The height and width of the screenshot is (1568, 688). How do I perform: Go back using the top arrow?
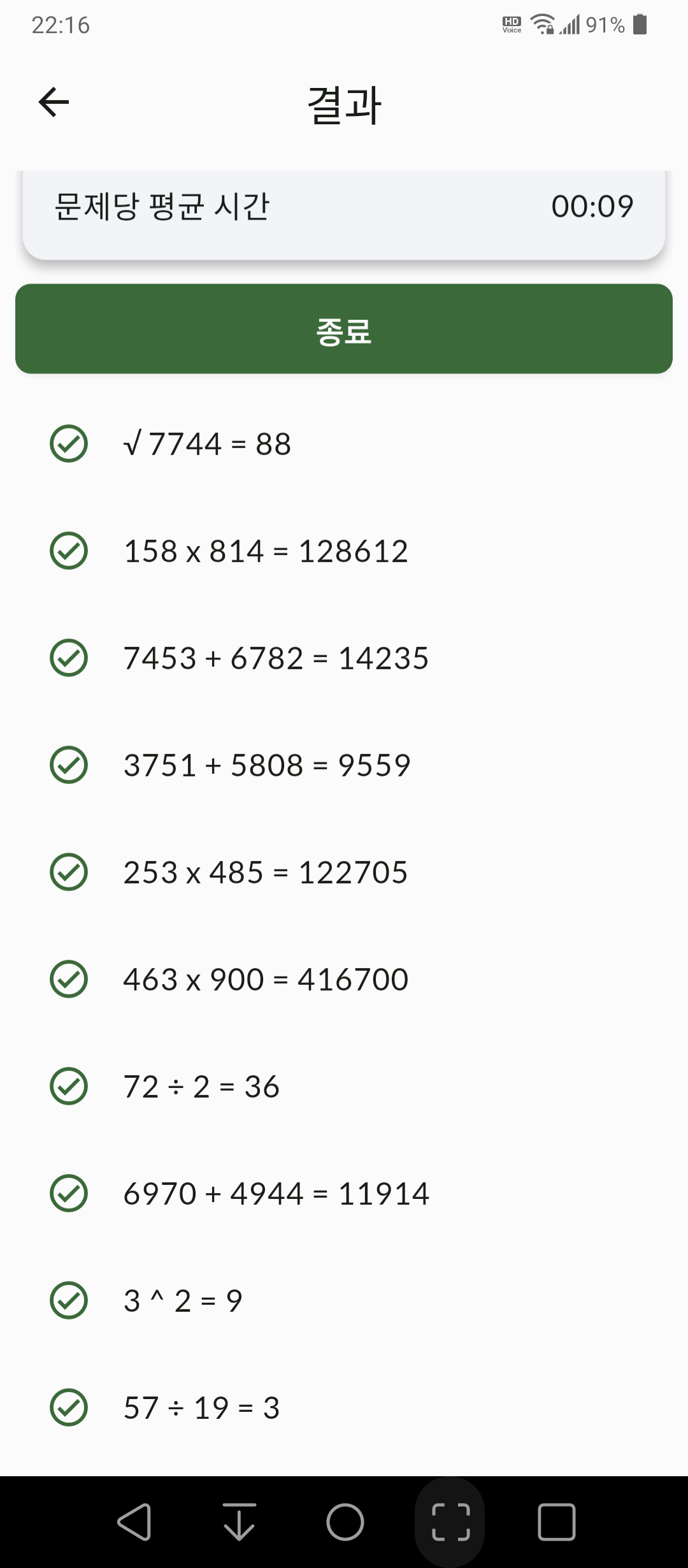54,103
